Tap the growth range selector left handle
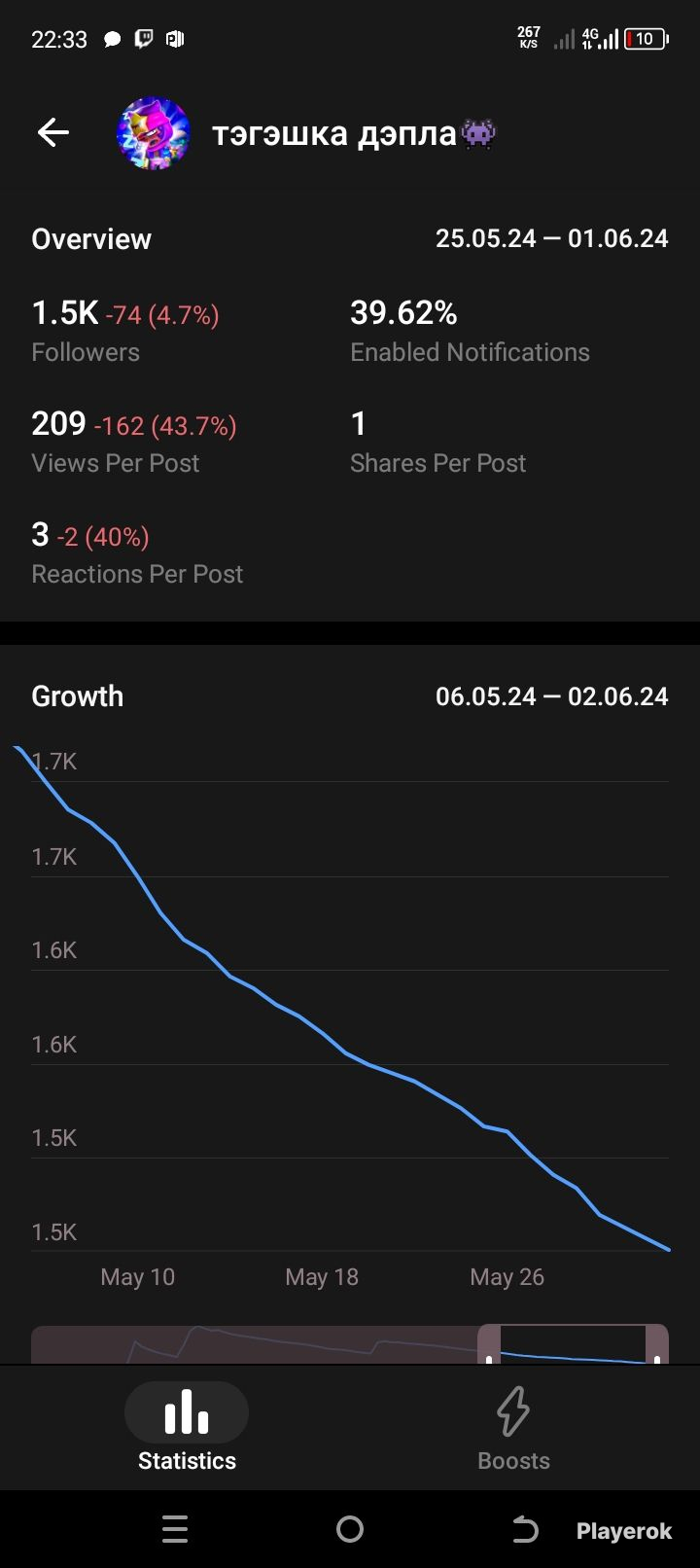Screen dimensions: 700x1568 coord(489,1345)
